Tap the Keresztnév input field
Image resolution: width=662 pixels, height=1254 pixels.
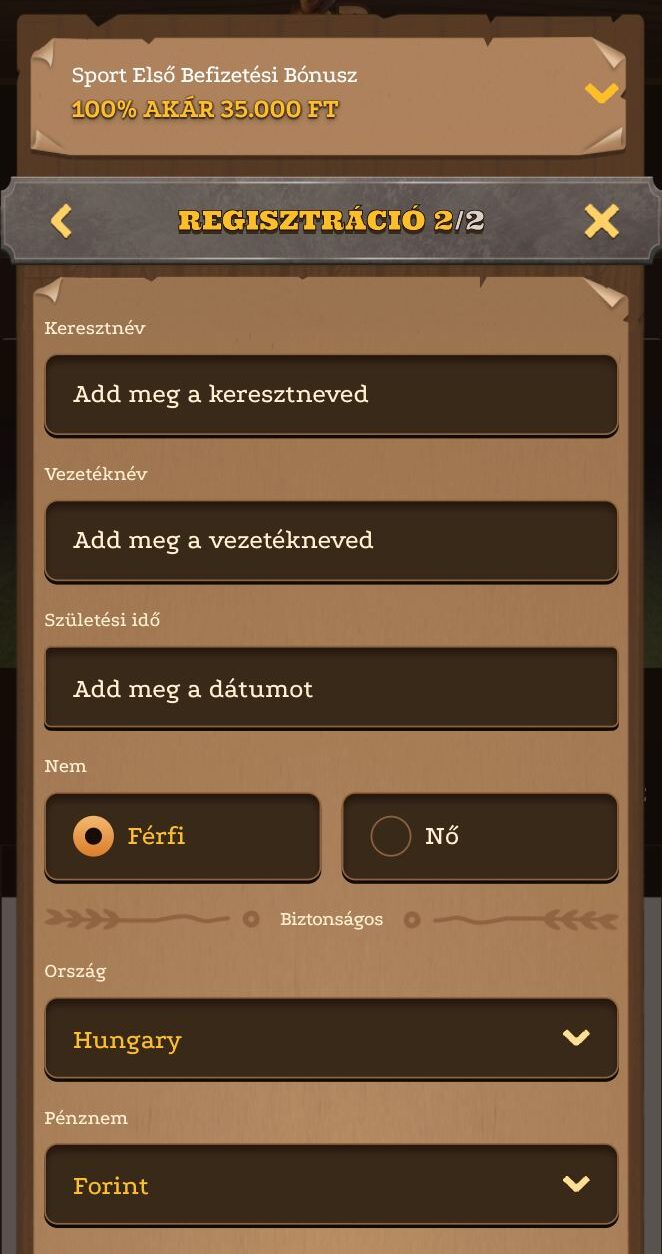[331, 394]
